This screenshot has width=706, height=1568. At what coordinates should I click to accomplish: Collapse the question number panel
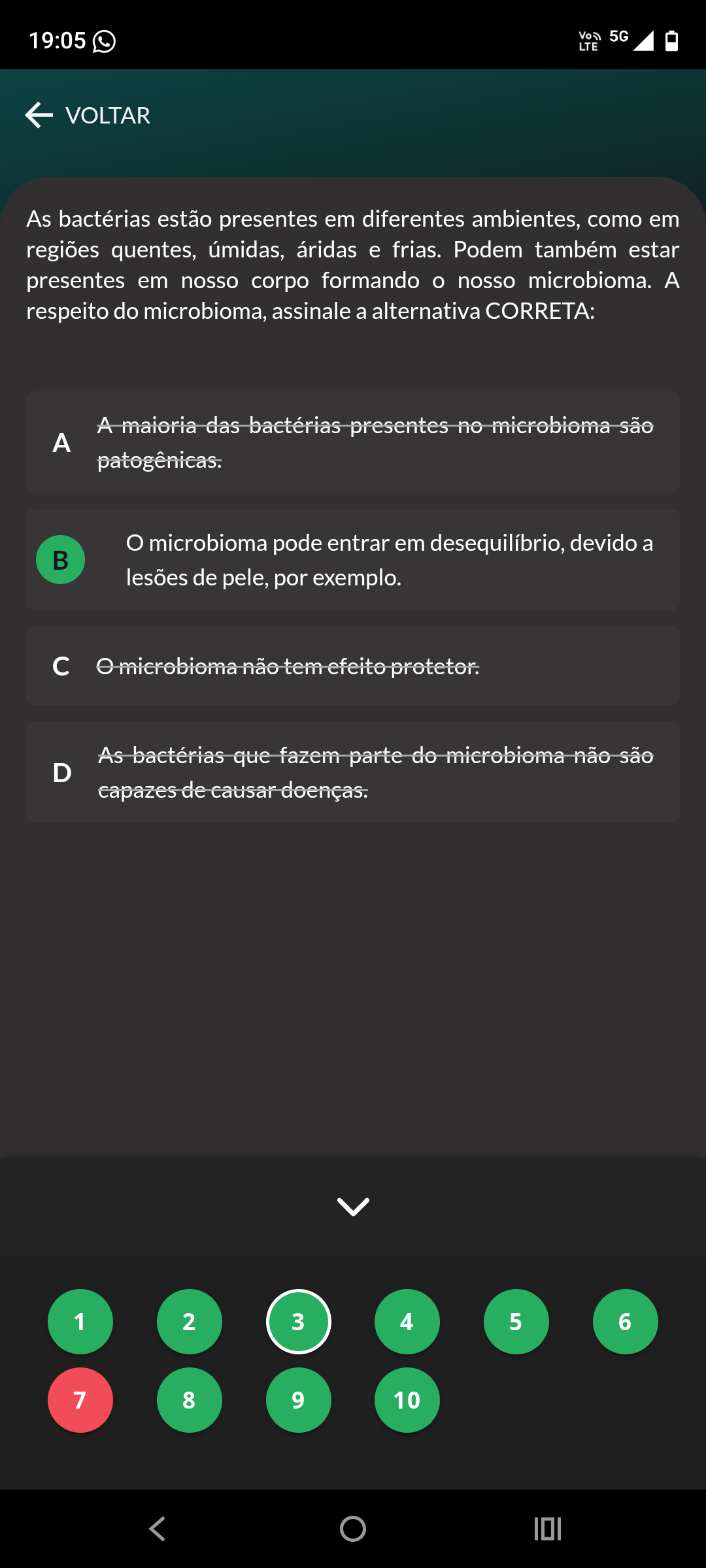click(353, 1206)
